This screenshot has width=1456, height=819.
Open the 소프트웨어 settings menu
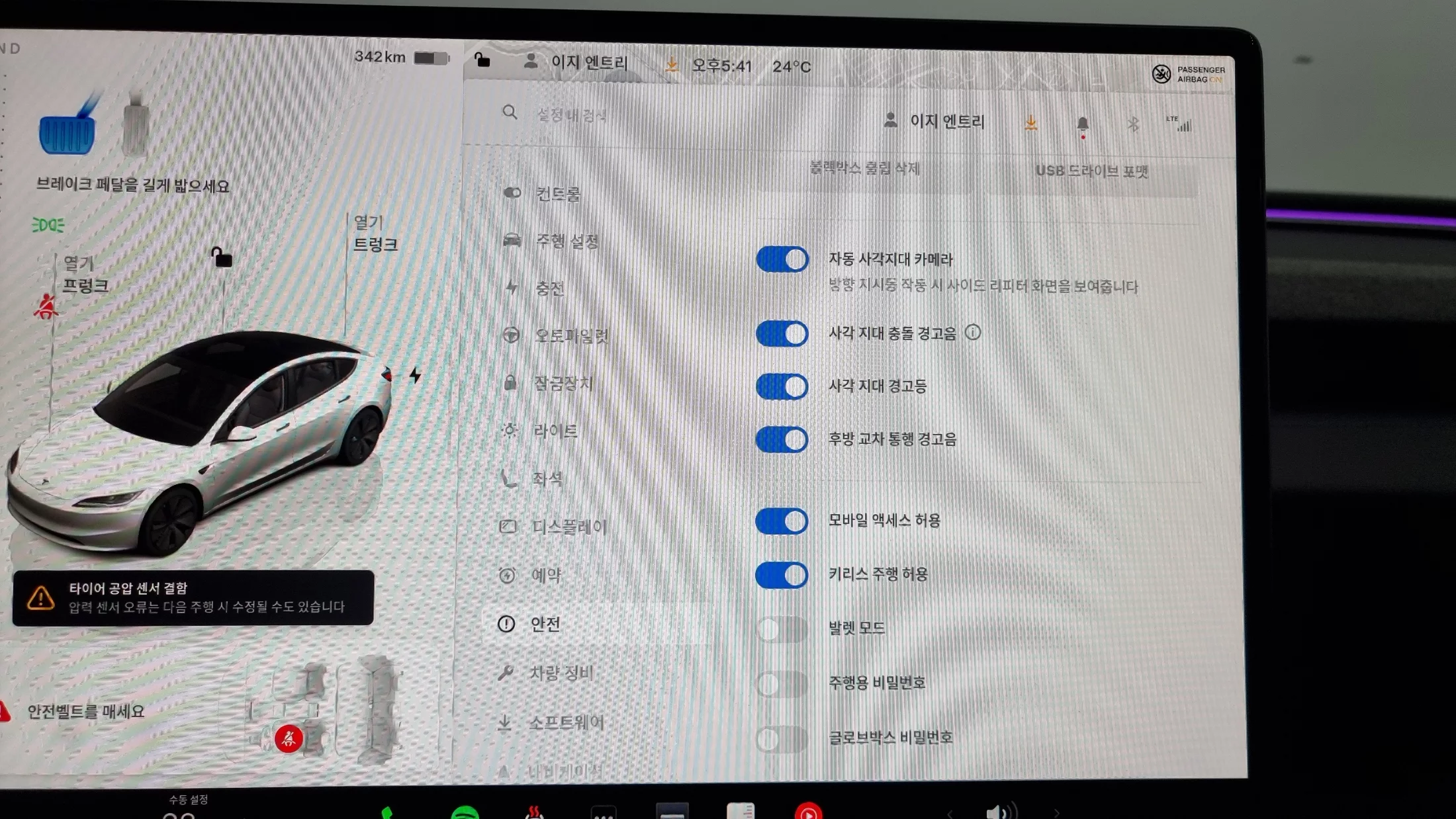566,722
